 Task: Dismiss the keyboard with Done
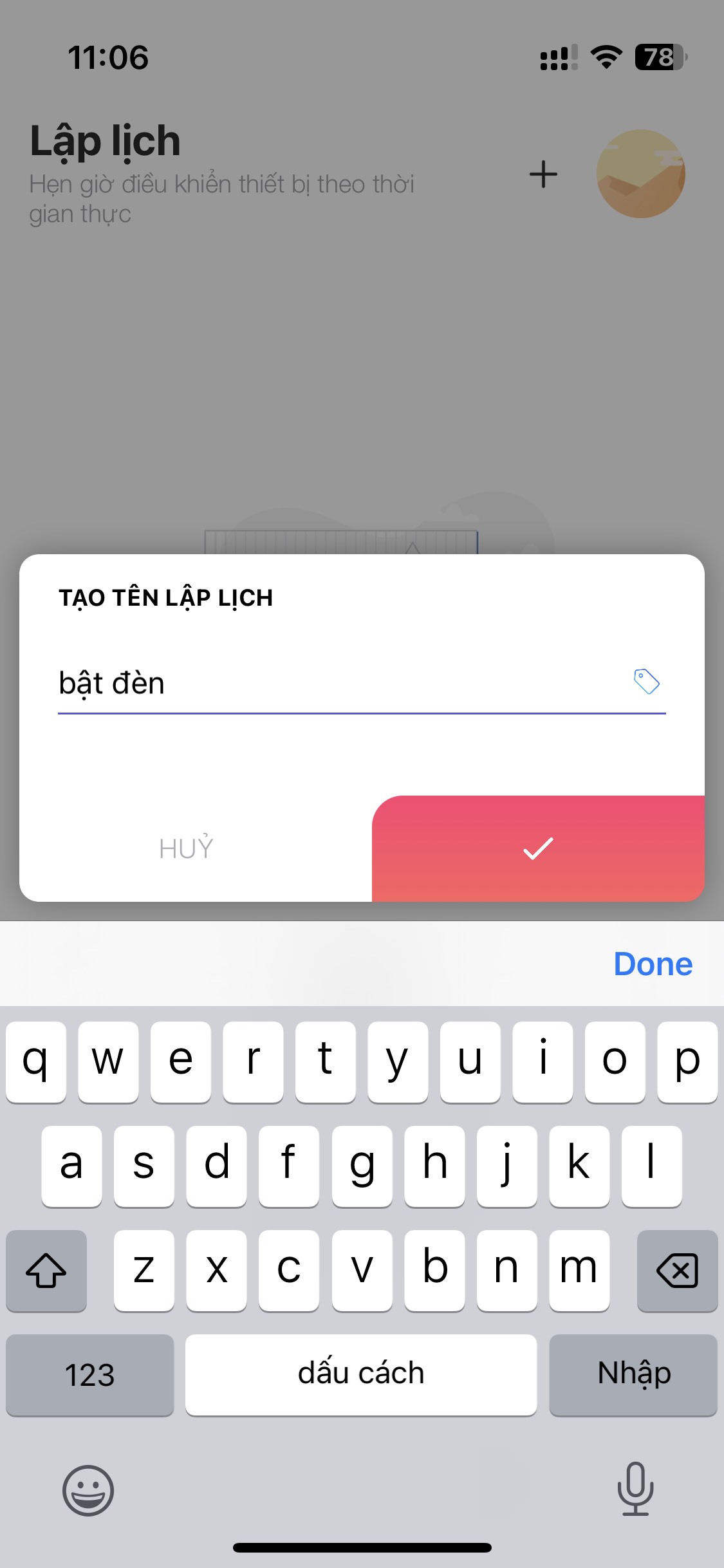(653, 964)
